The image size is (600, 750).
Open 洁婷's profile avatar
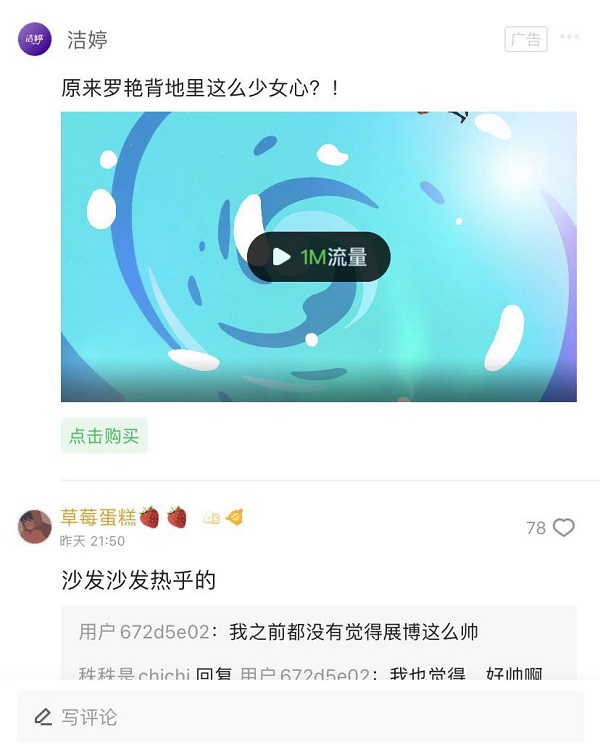(35, 39)
